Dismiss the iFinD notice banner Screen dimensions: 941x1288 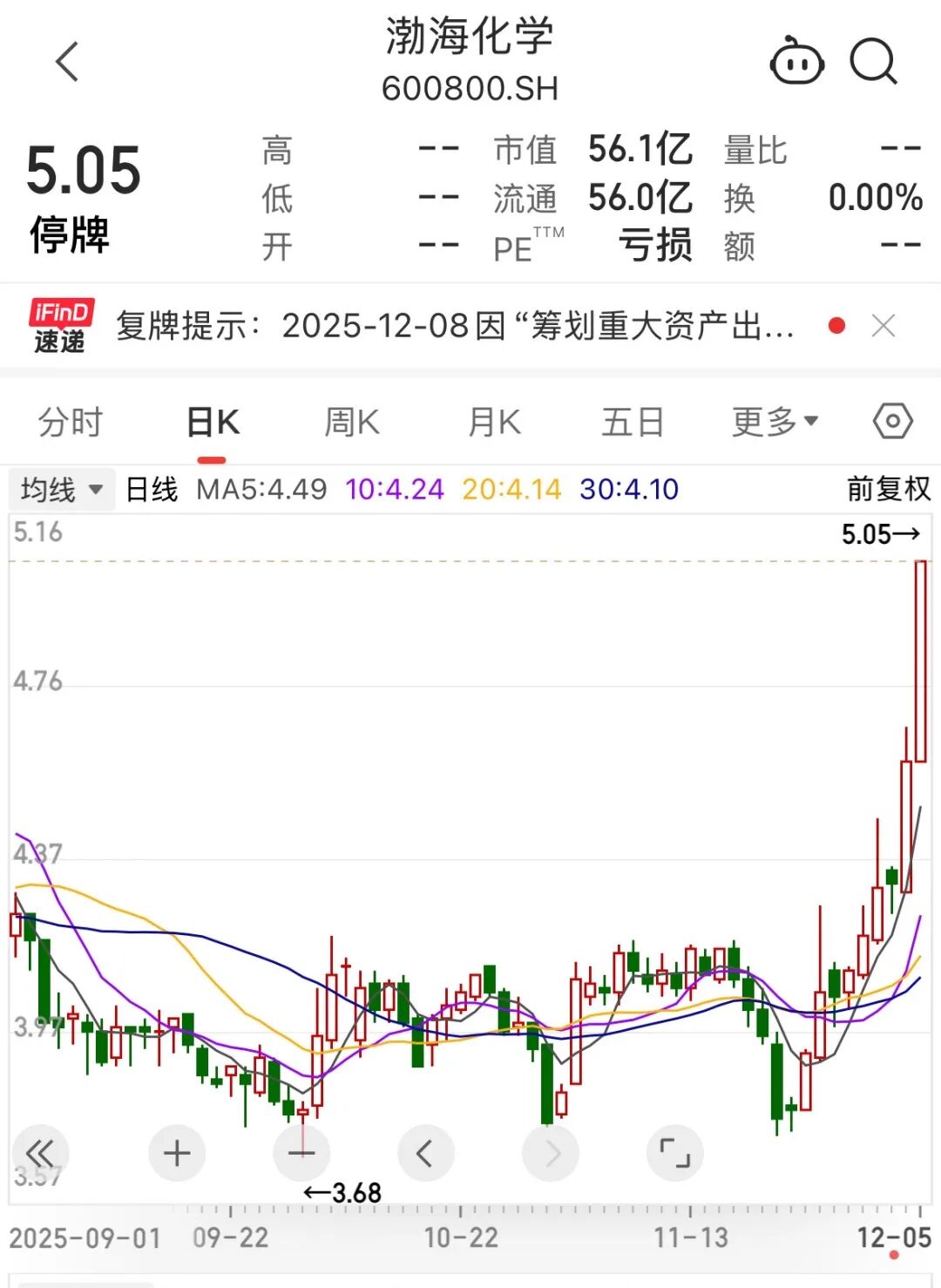click(883, 326)
